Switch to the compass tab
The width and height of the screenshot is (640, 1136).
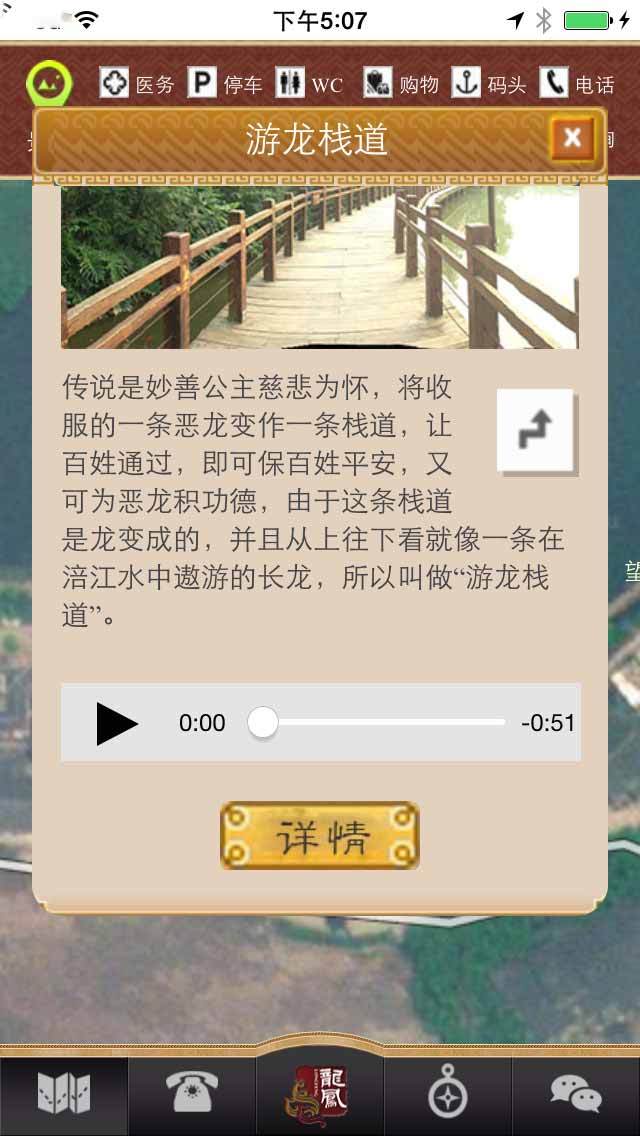click(447, 1094)
